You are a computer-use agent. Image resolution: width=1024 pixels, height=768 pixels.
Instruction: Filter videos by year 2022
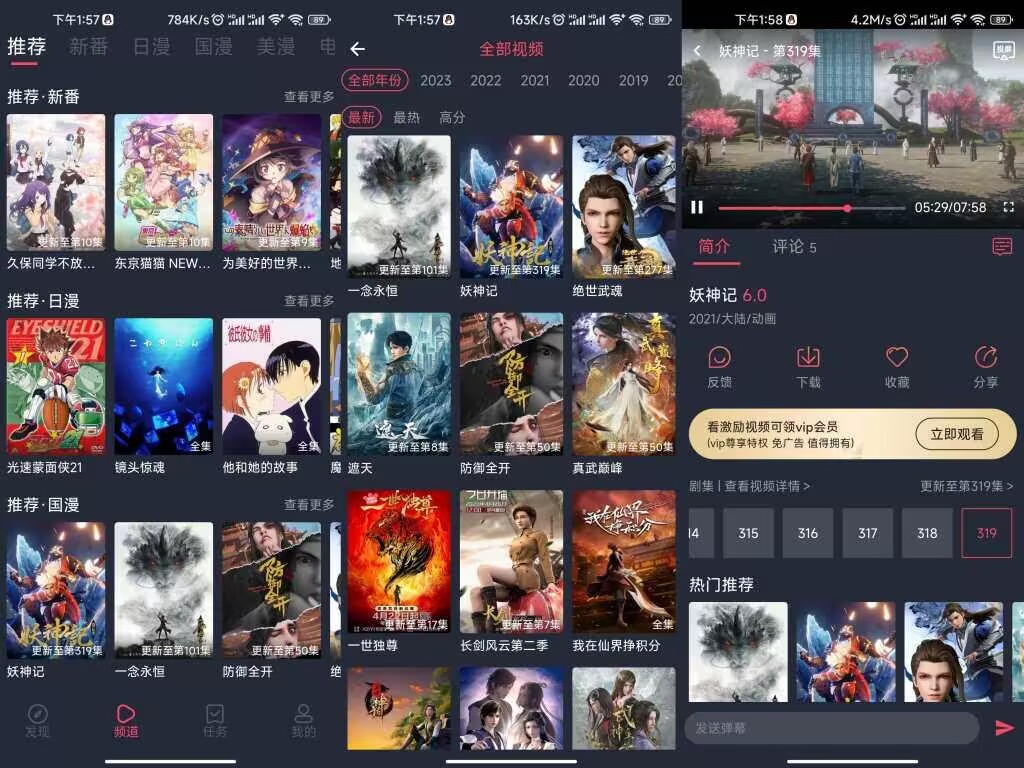486,80
